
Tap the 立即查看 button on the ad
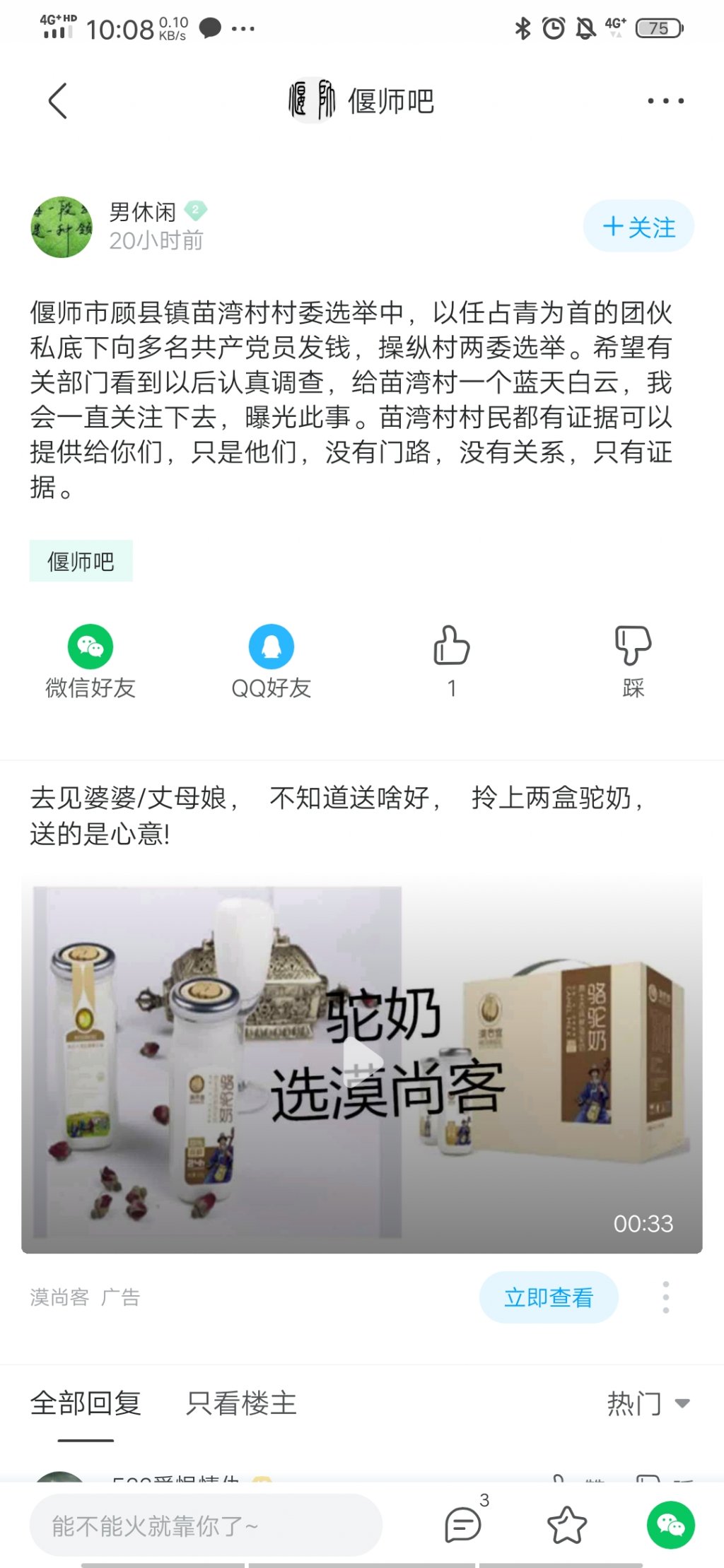tap(549, 1297)
